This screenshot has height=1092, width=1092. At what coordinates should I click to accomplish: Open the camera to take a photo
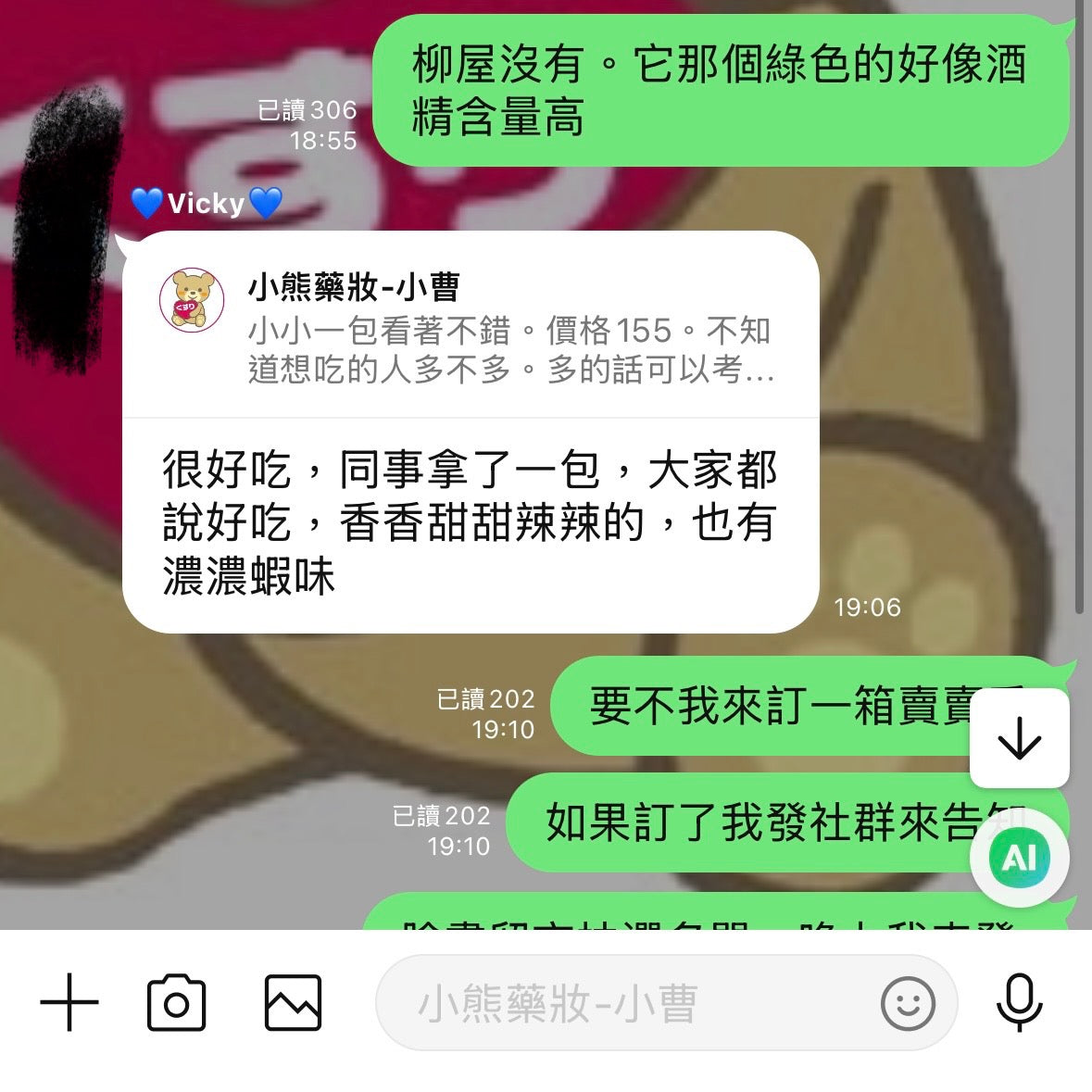coord(176,1002)
